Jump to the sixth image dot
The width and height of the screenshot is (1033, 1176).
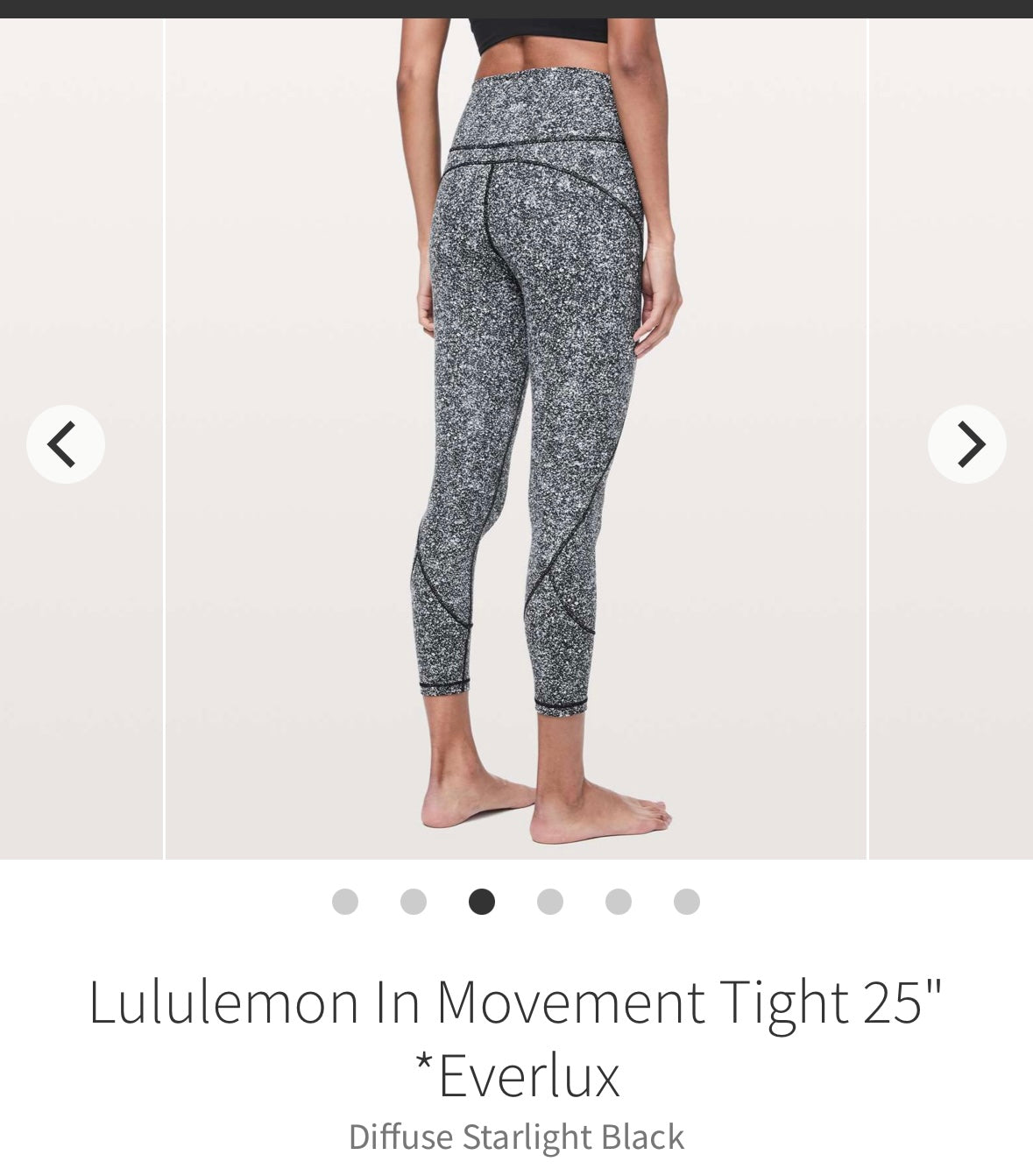coord(687,901)
